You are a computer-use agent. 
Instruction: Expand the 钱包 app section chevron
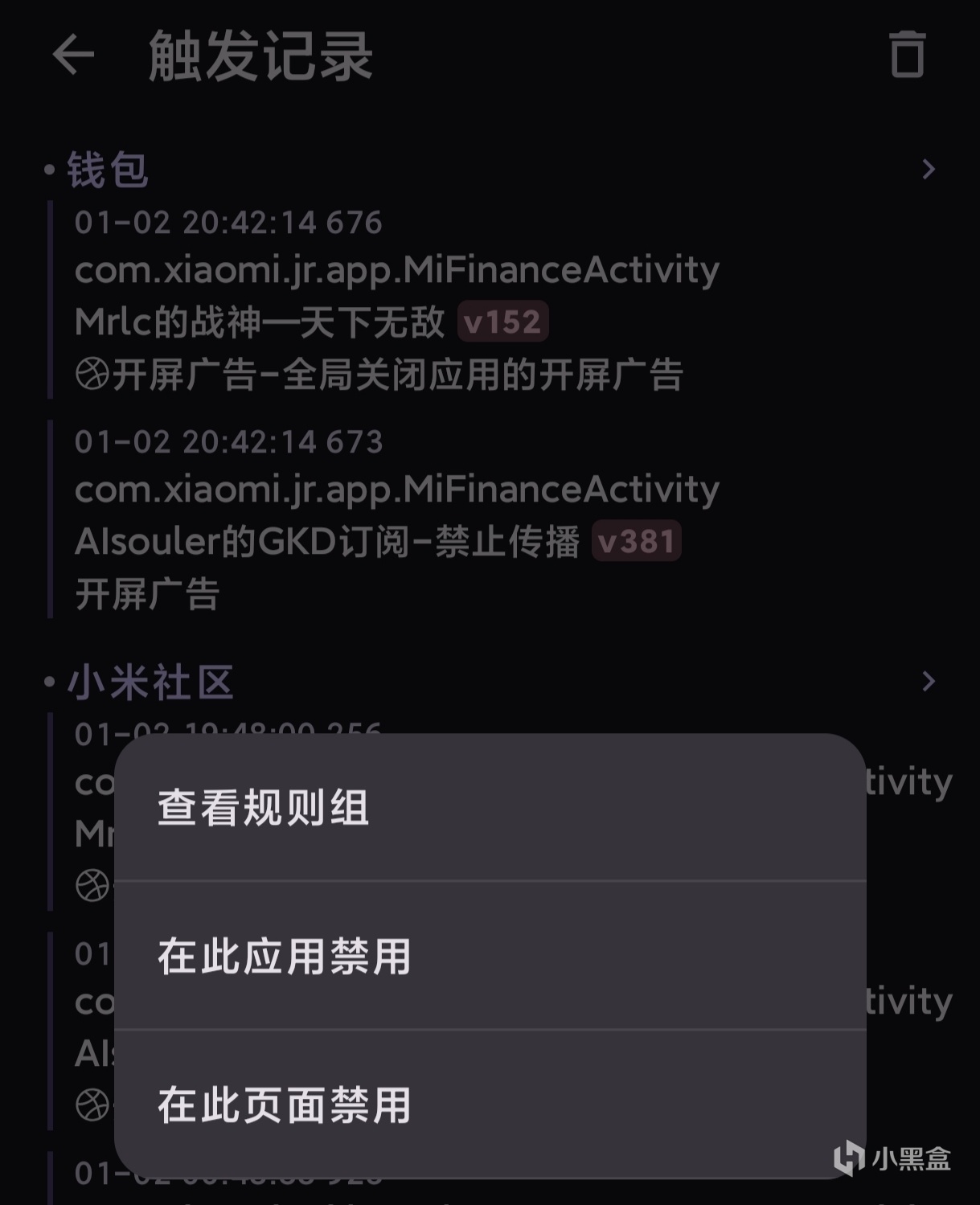tap(929, 170)
